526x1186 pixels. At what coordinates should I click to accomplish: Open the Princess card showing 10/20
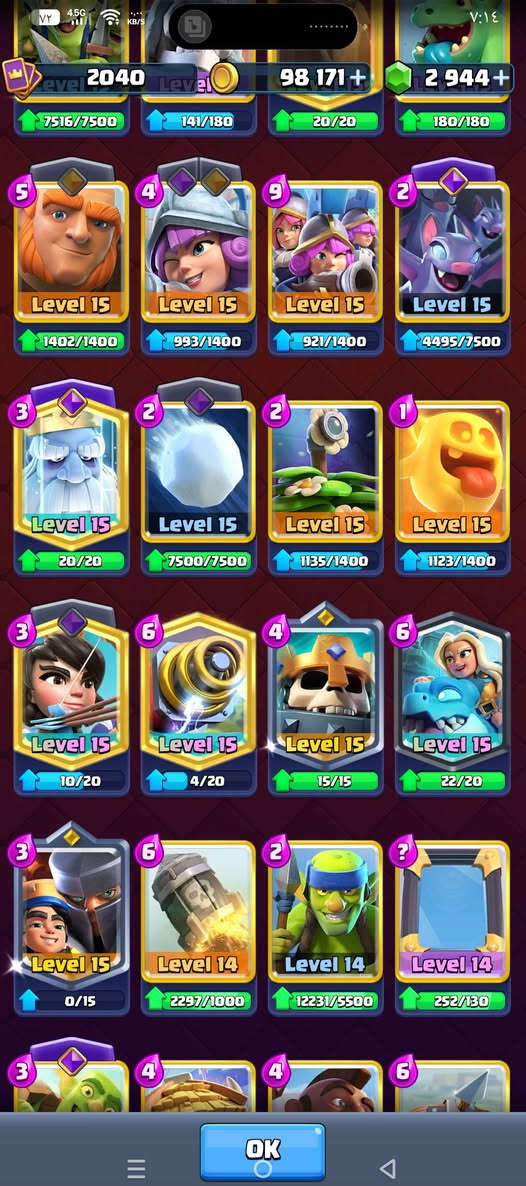[71, 697]
